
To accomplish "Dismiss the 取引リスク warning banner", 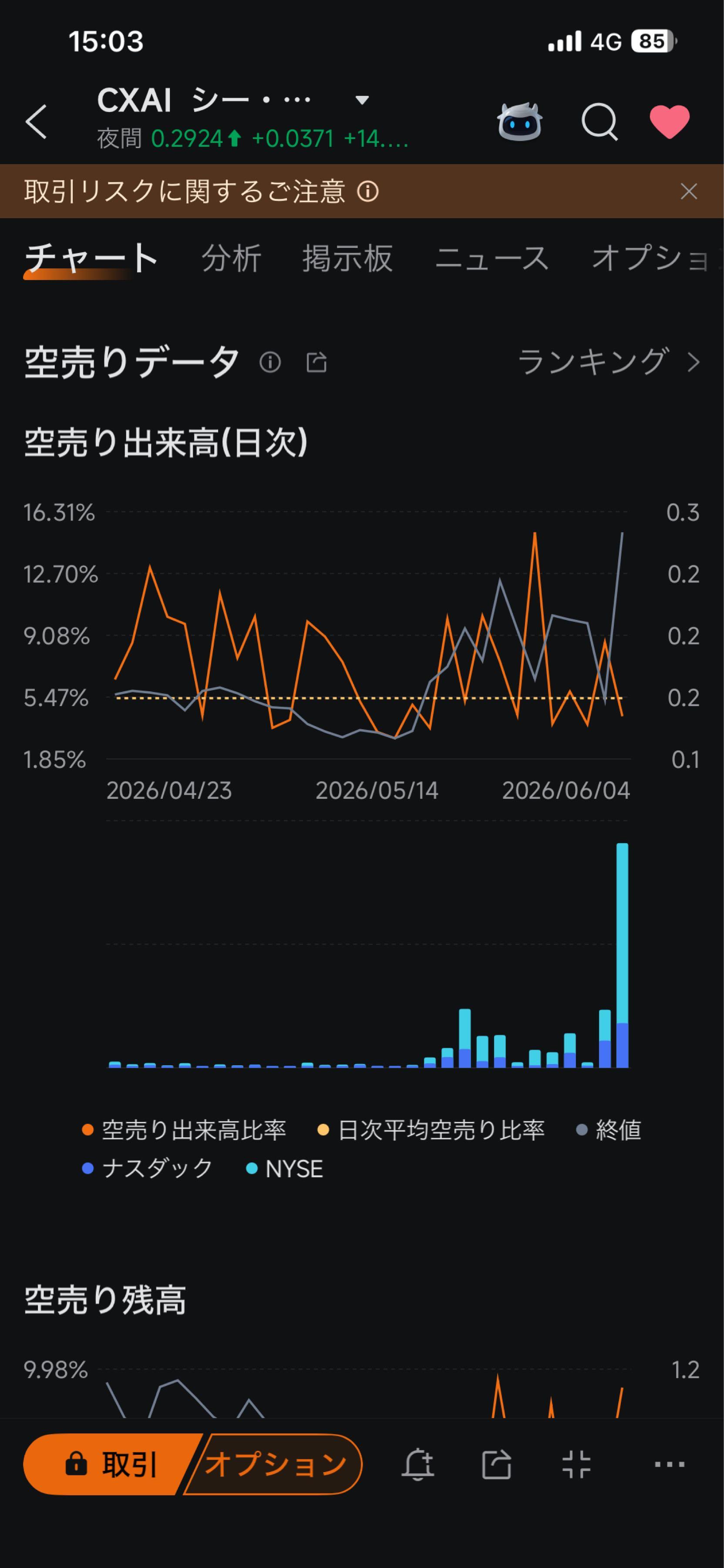I will coord(689,191).
